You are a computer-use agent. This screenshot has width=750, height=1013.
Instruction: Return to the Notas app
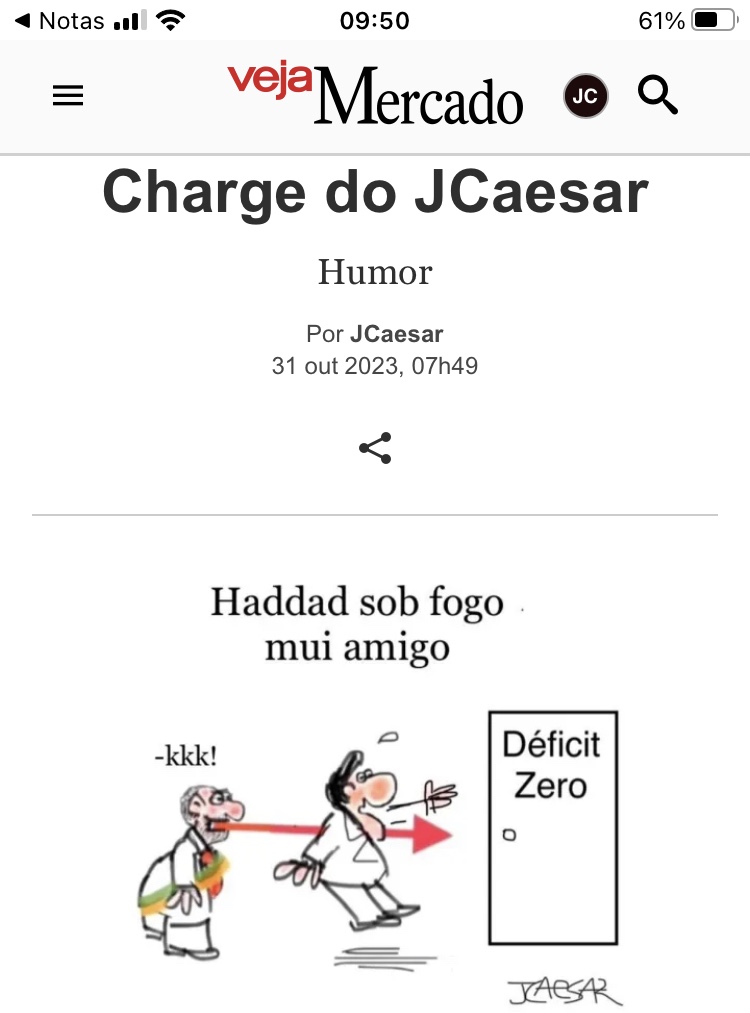click(x=60, y=20)
